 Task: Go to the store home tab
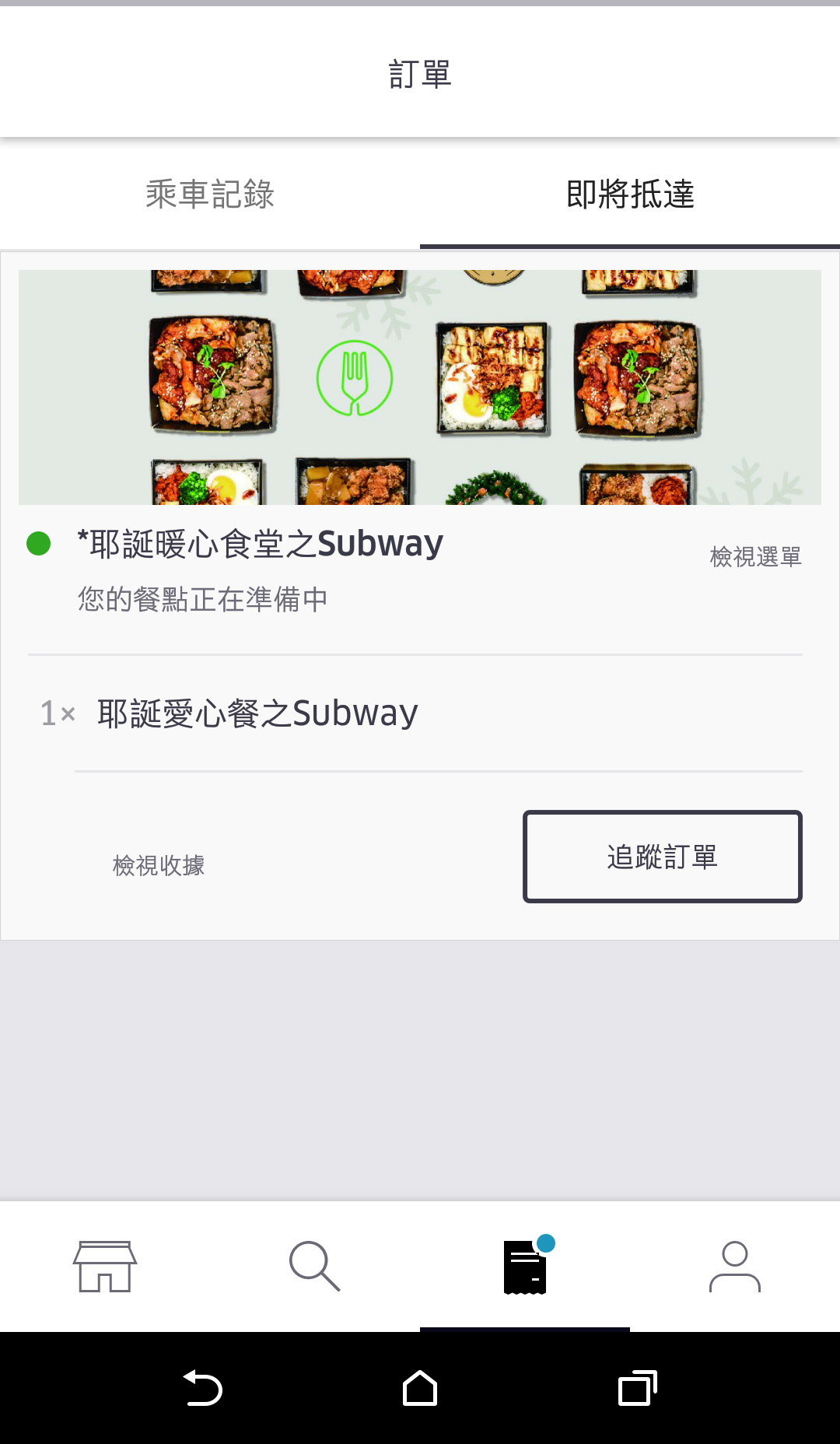tap(105, 1267)
